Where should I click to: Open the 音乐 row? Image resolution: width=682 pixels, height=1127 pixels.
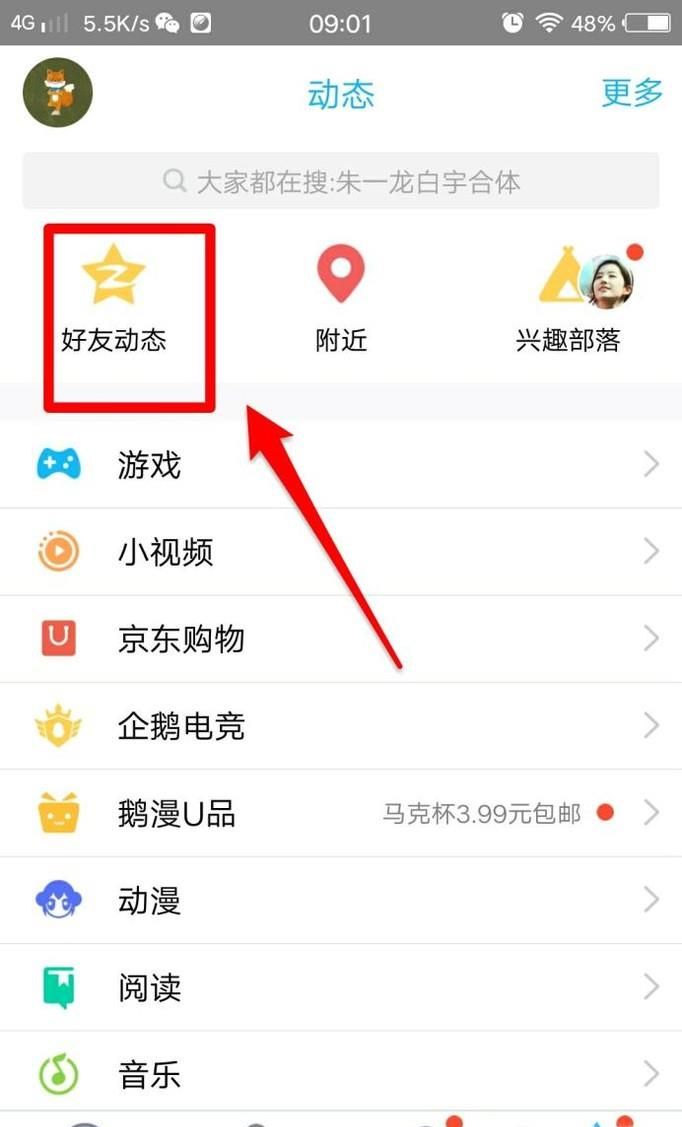pyautogui.click(x=341, y=1075)
